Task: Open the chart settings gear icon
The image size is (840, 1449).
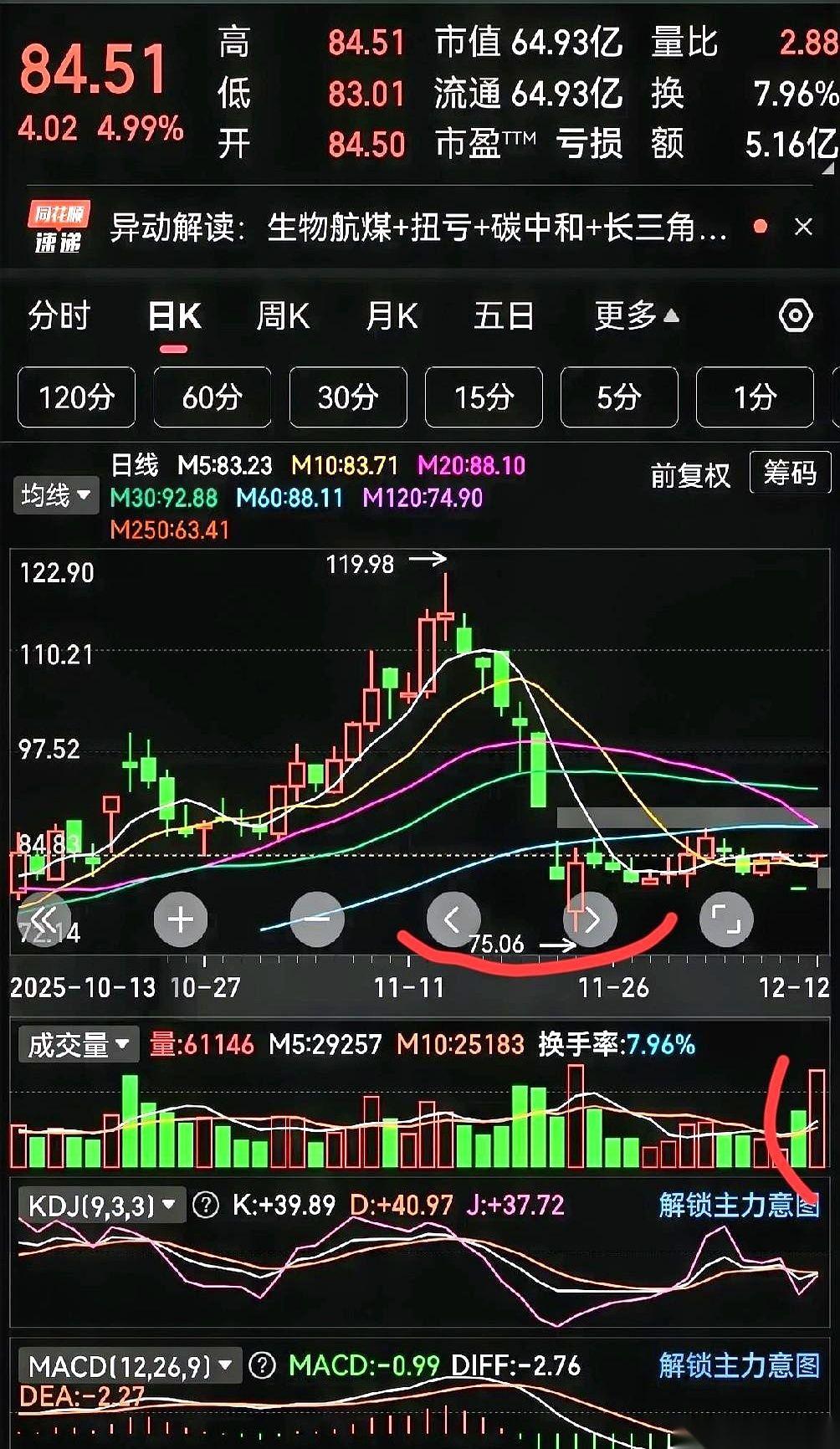Action: click(x=793, y=315)
